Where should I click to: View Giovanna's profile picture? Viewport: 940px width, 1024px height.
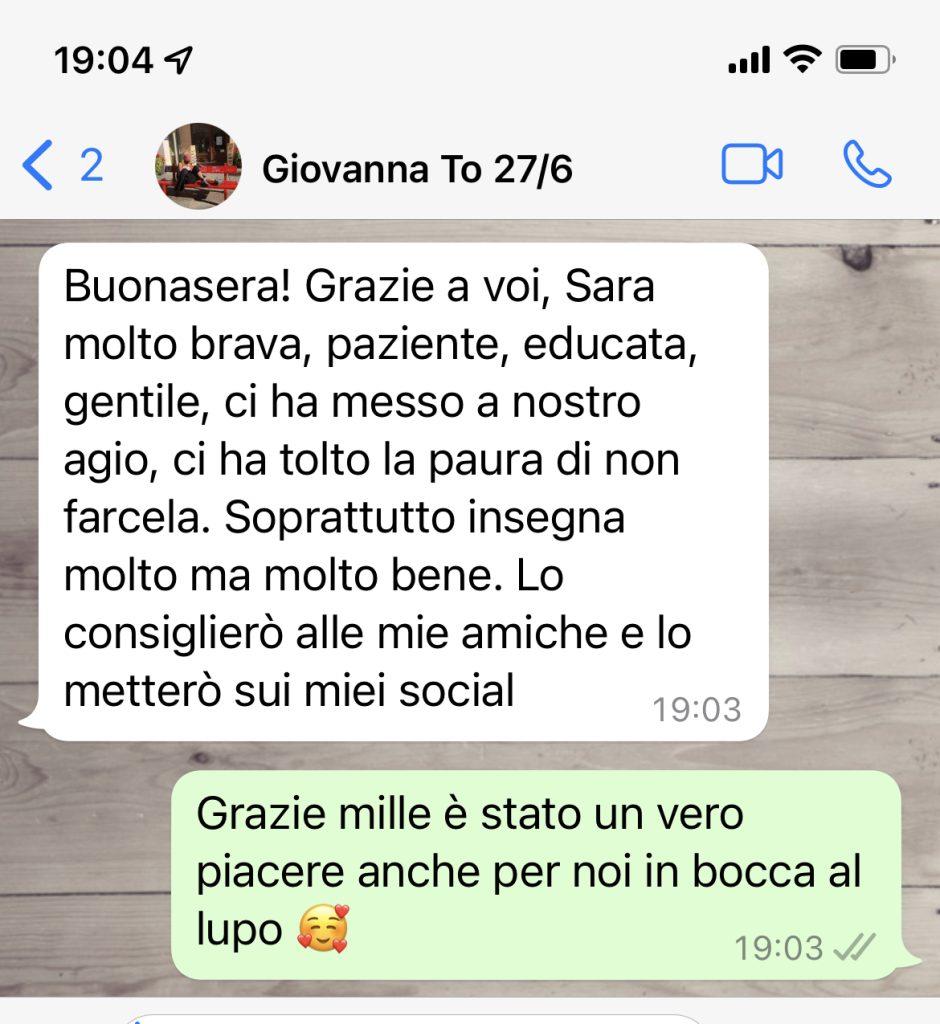(x=198, y=166)
